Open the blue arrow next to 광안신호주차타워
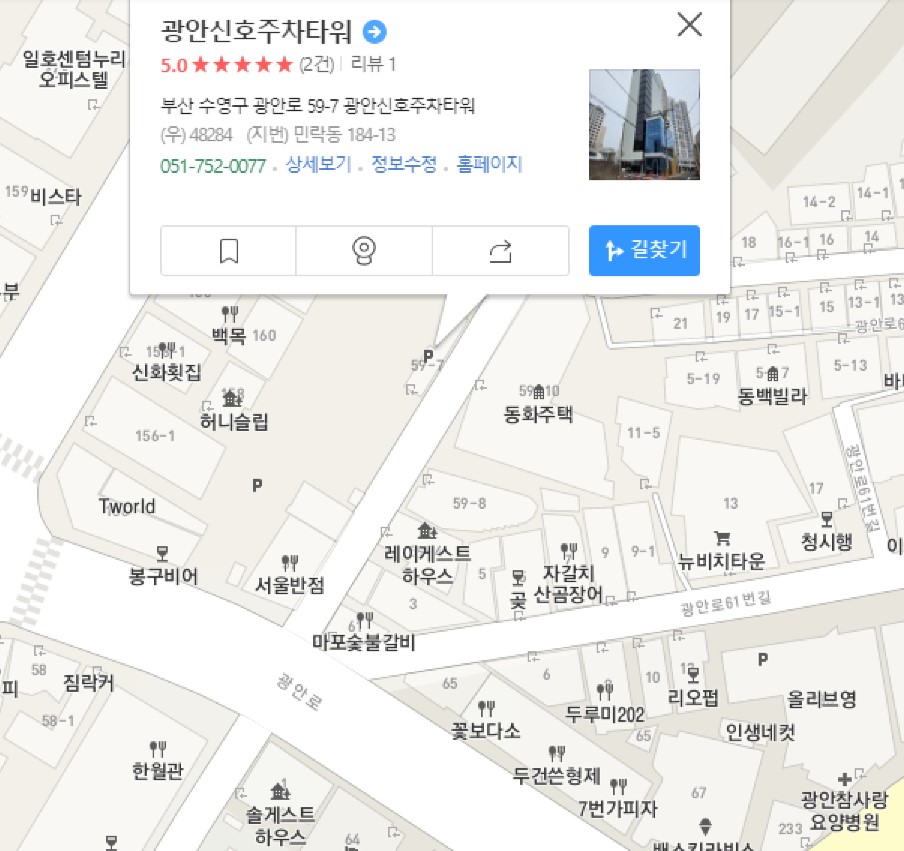The width and height of the screenshot is (904, 851). (x=374, y=33)
